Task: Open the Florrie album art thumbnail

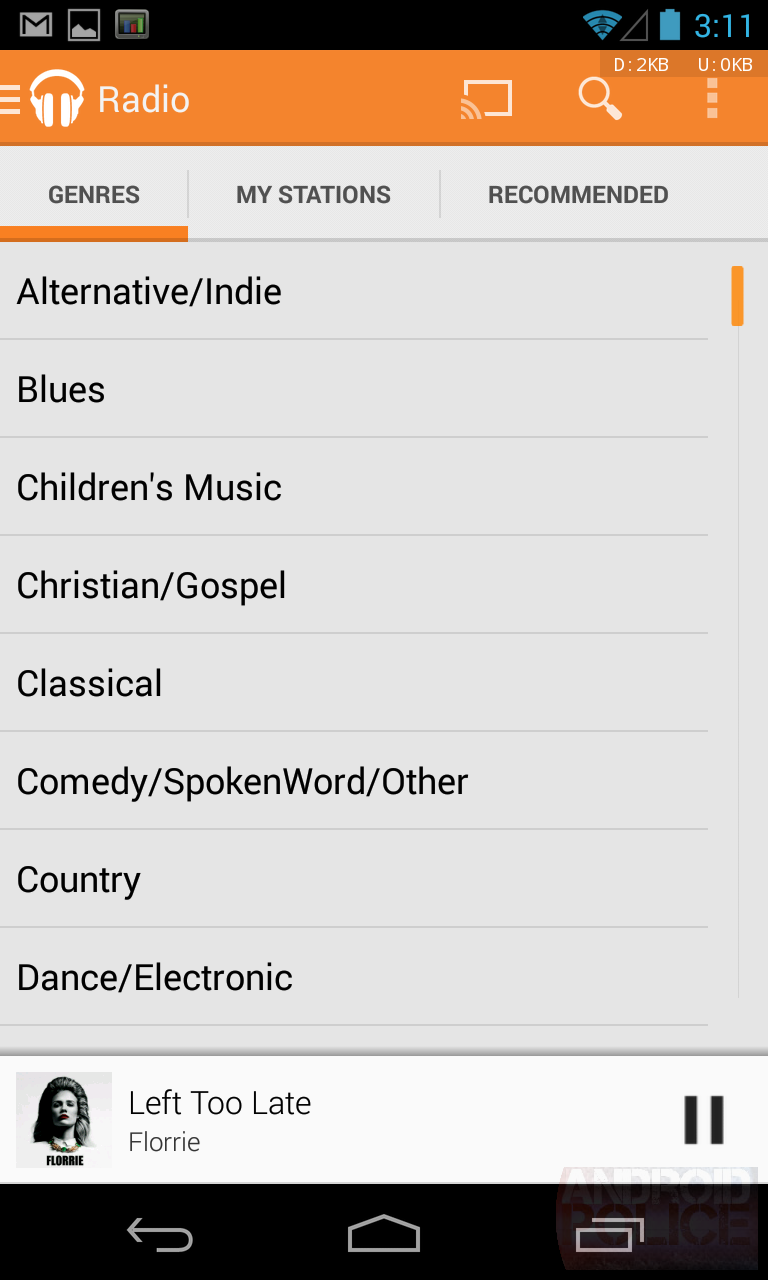Action: tap(64, 1120)
